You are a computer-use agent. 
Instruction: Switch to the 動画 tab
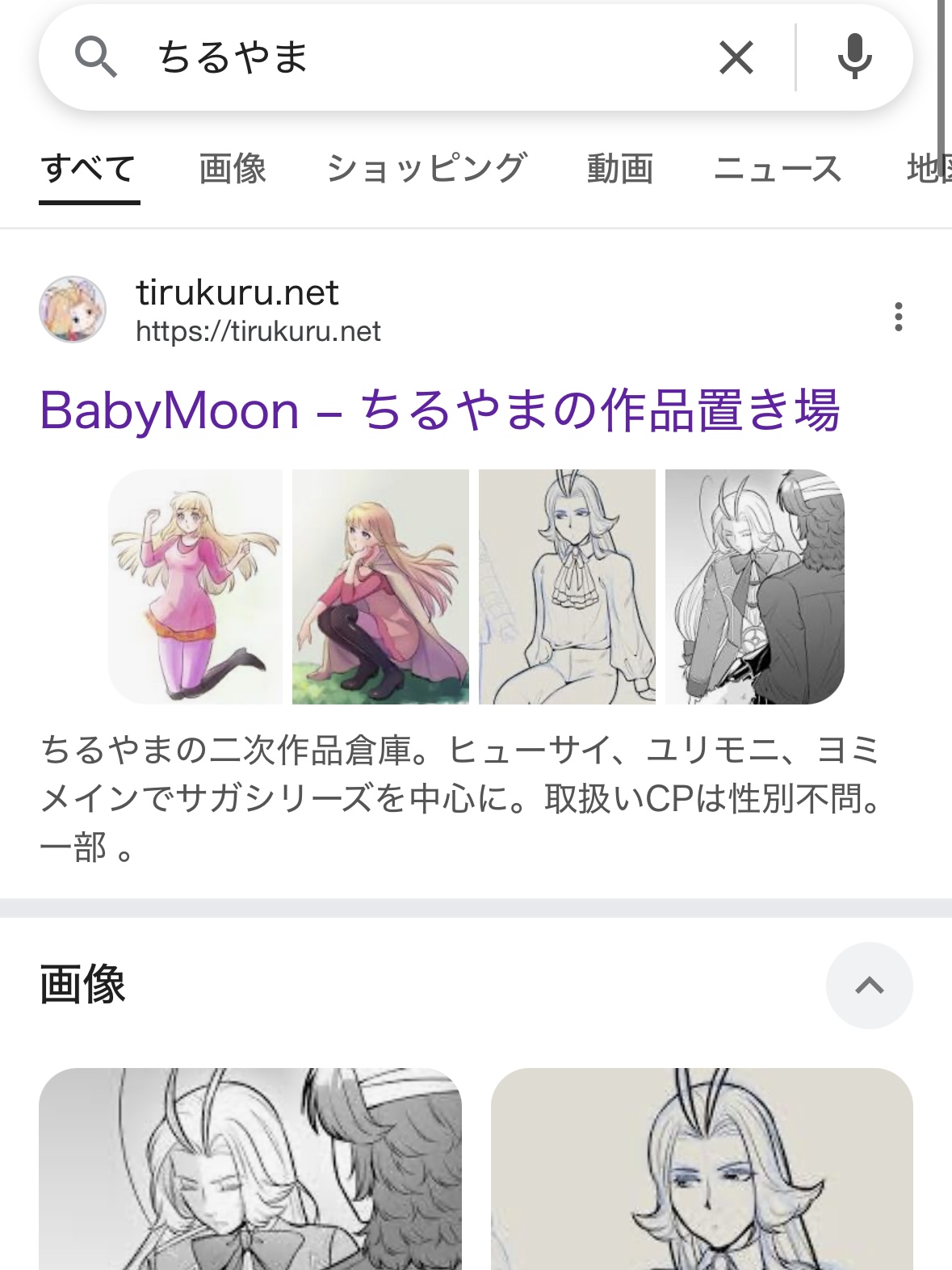point(619,169)
